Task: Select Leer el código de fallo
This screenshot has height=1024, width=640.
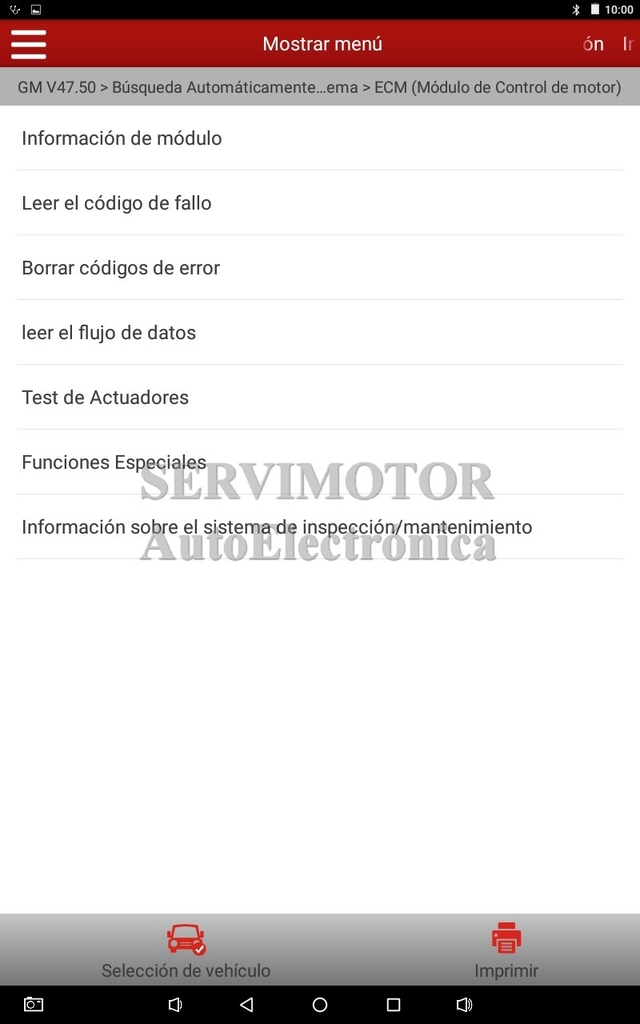Action: tap(320, 203)
